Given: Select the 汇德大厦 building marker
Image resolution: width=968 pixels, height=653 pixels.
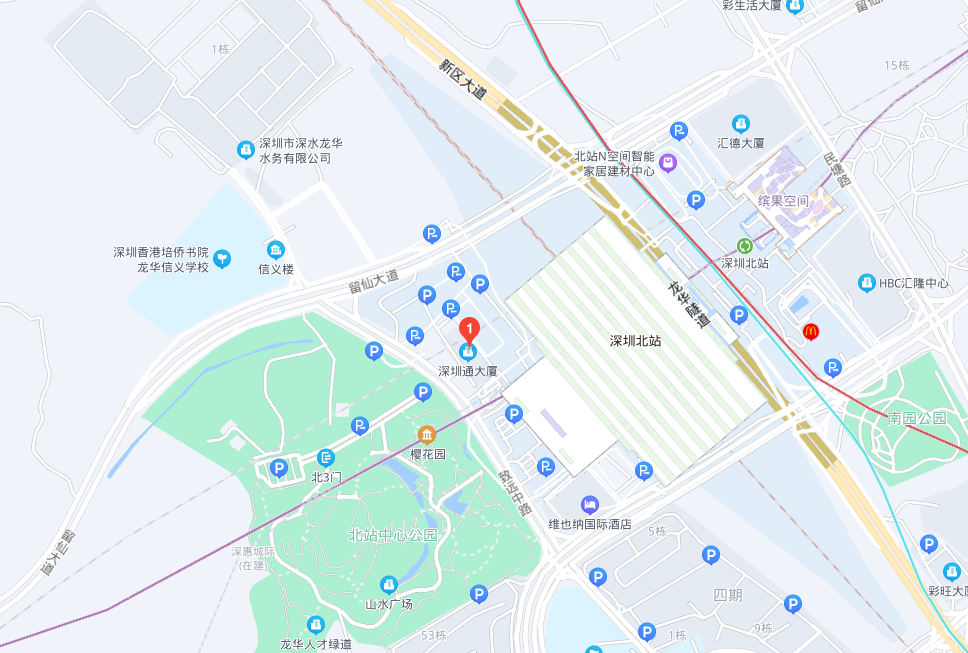Looking at the screenshot, I should (x=741, y=124).
